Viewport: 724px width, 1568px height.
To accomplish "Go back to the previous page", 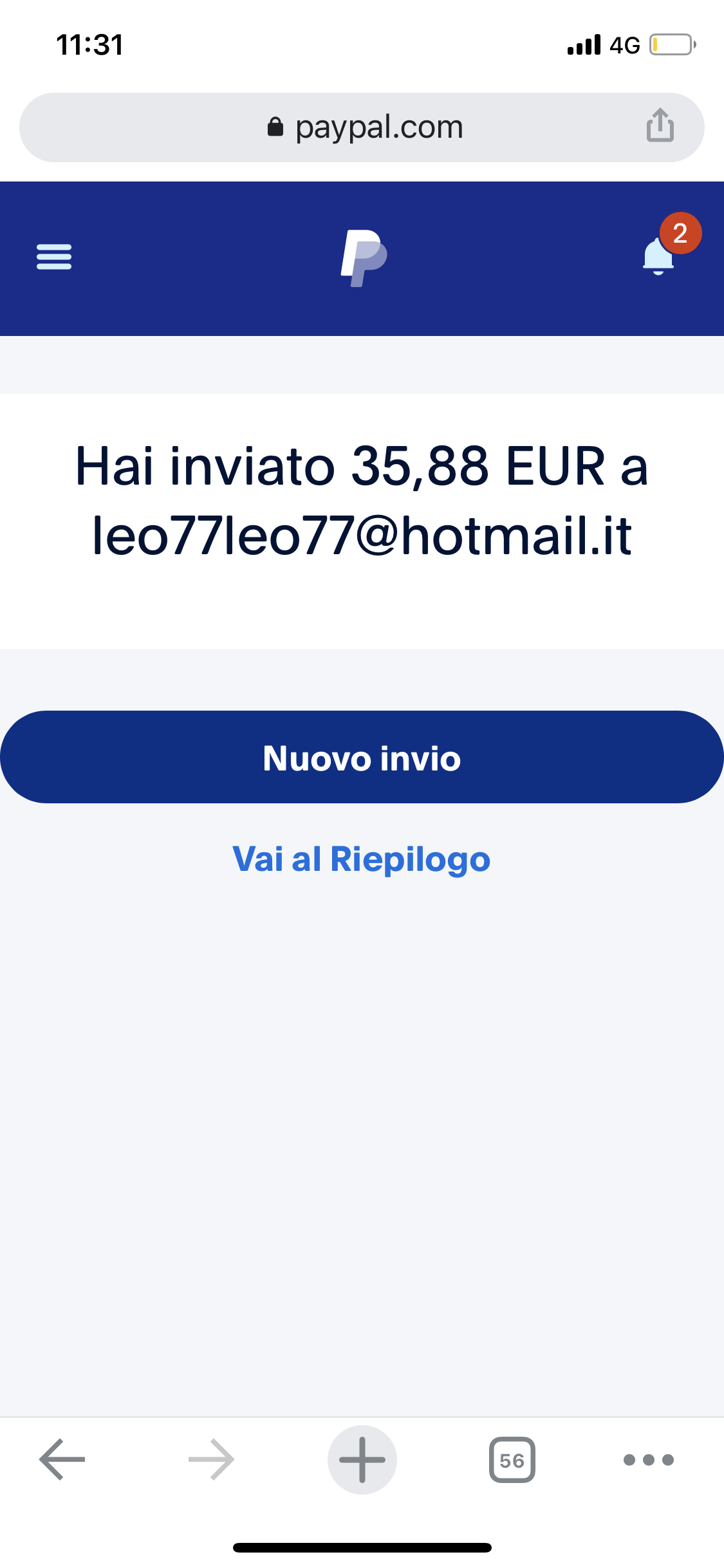I will click(x=62, y=1459).
